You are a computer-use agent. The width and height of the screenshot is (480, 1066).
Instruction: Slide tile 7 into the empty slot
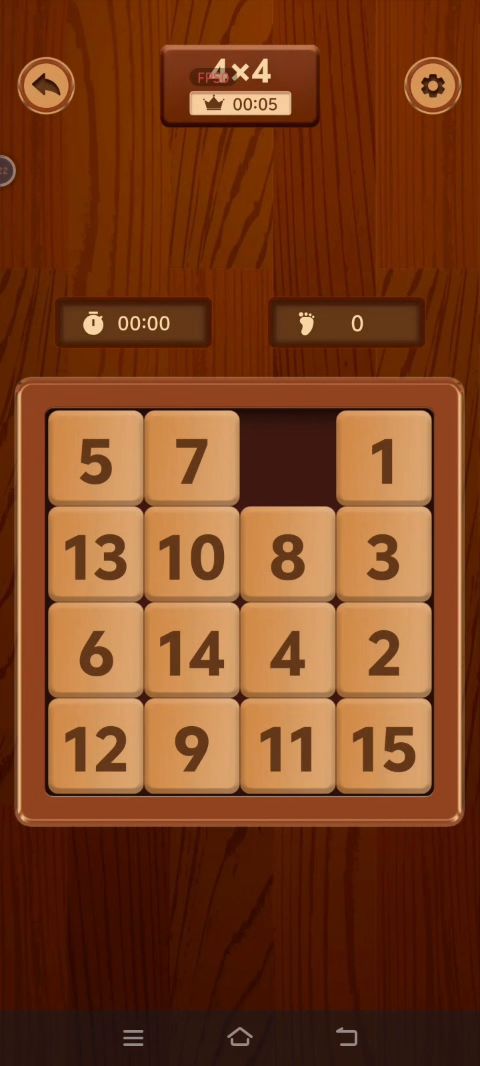192,458
